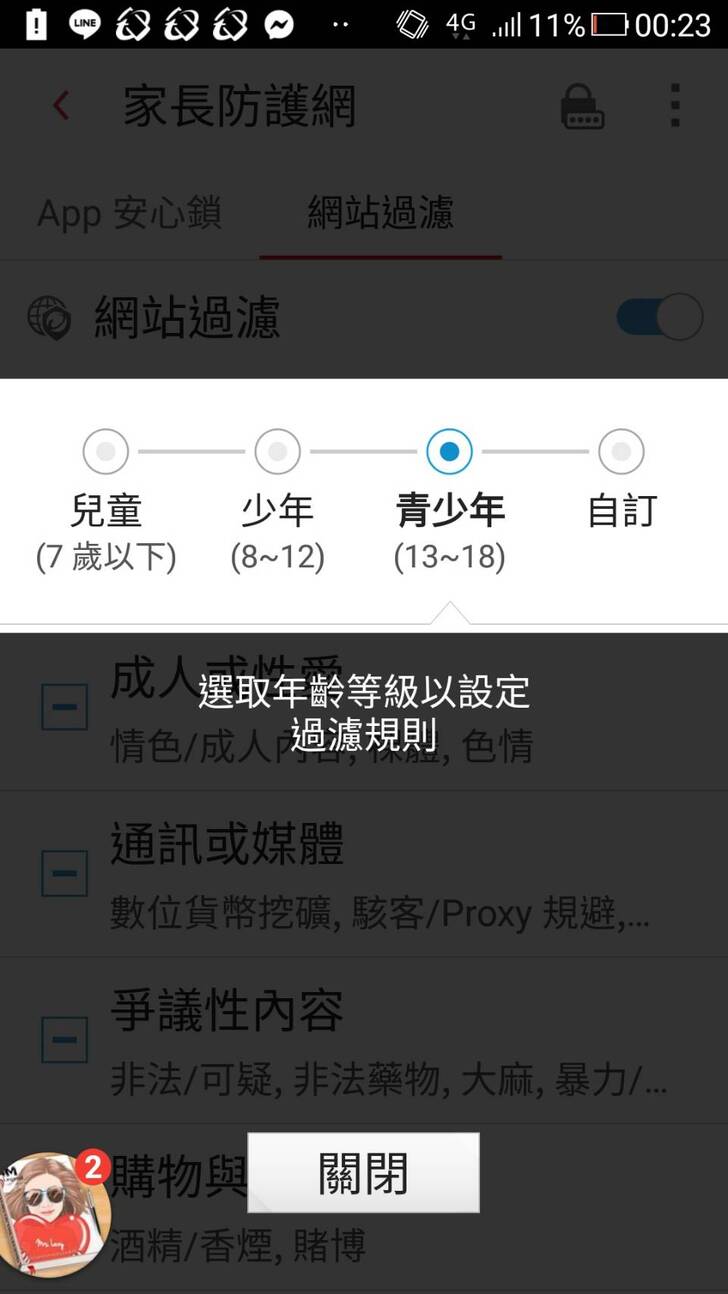
Task: Toggle the 通訊或媒體 category checkbox
Action: (65, 873)
